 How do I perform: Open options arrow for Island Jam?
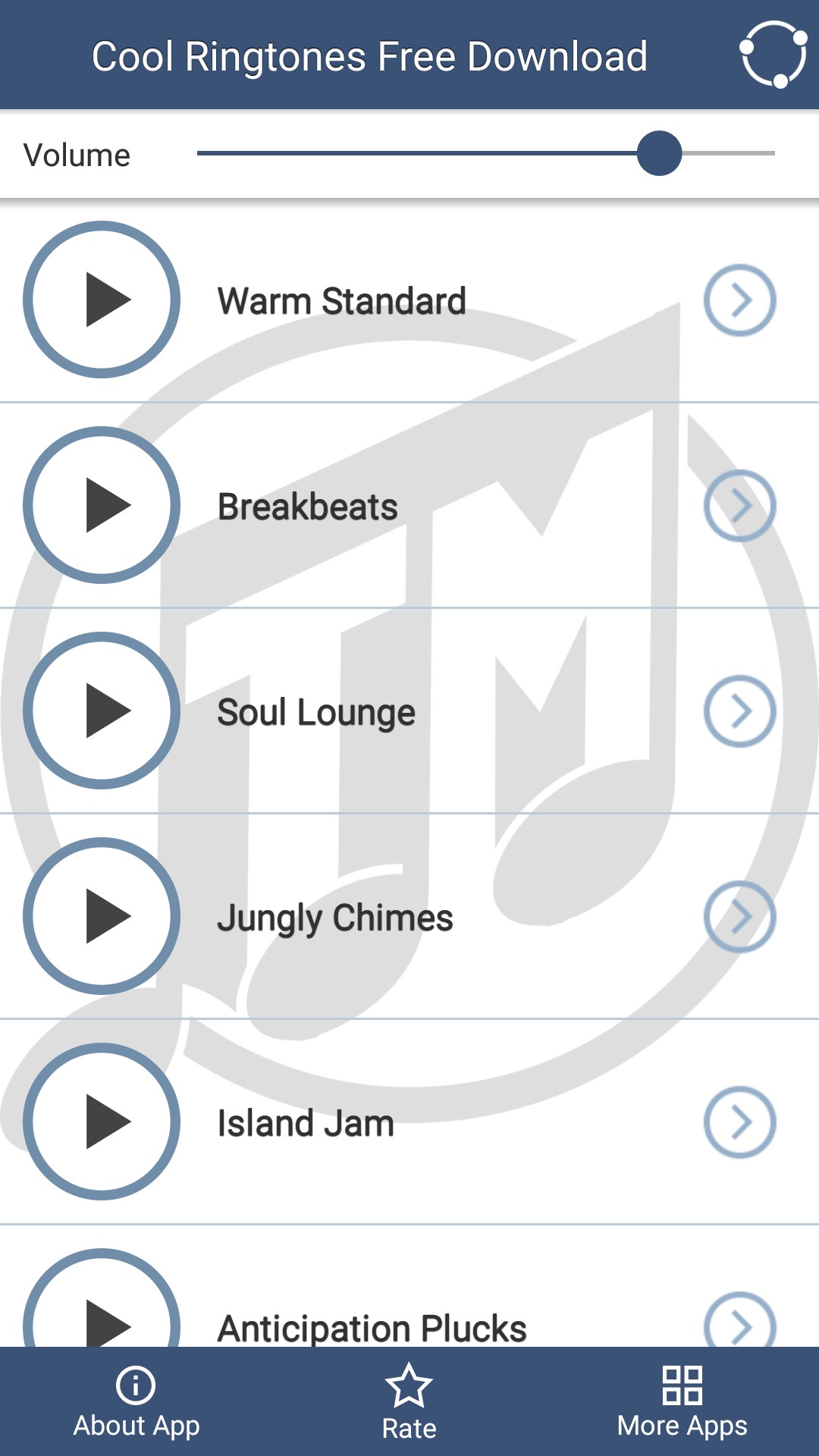739,1122
